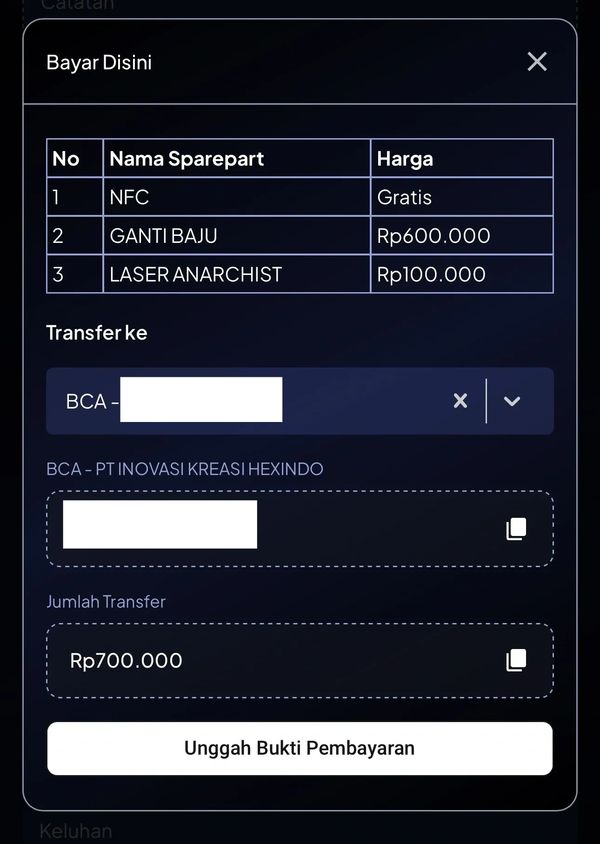Copy the BCA account number
Viewport: 600px width, 844px height.
(516, 529)
